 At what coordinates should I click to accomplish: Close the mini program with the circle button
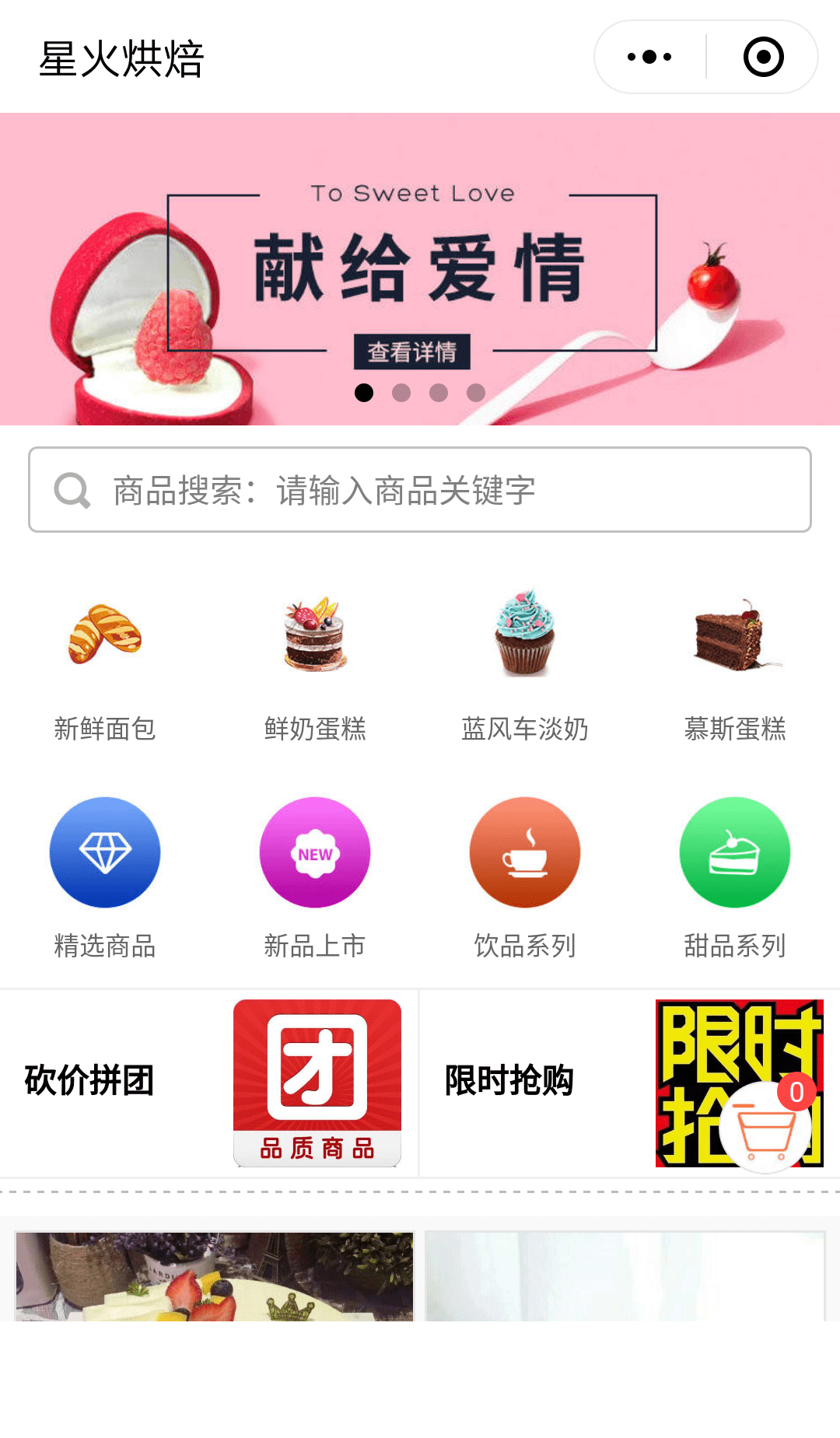pos(763,57)
